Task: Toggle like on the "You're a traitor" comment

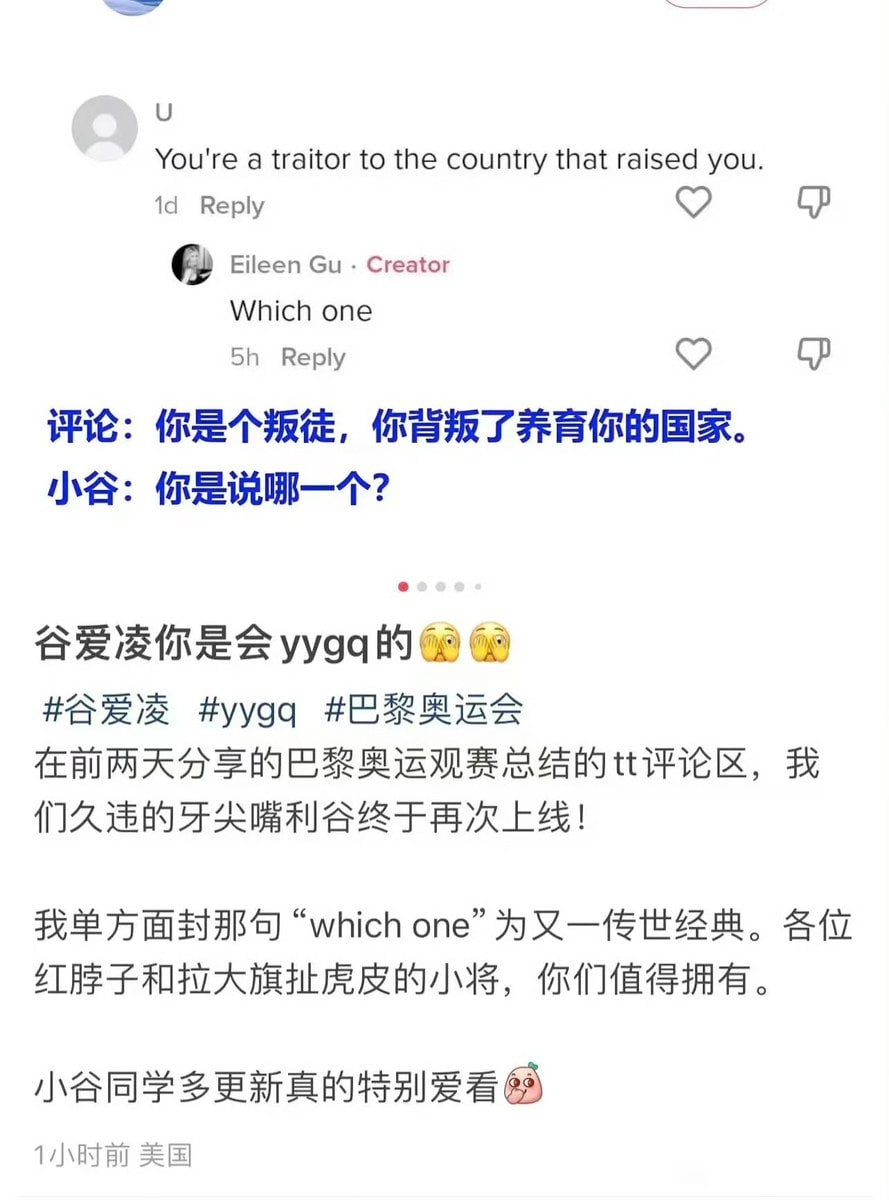Action: pos(693,202)
